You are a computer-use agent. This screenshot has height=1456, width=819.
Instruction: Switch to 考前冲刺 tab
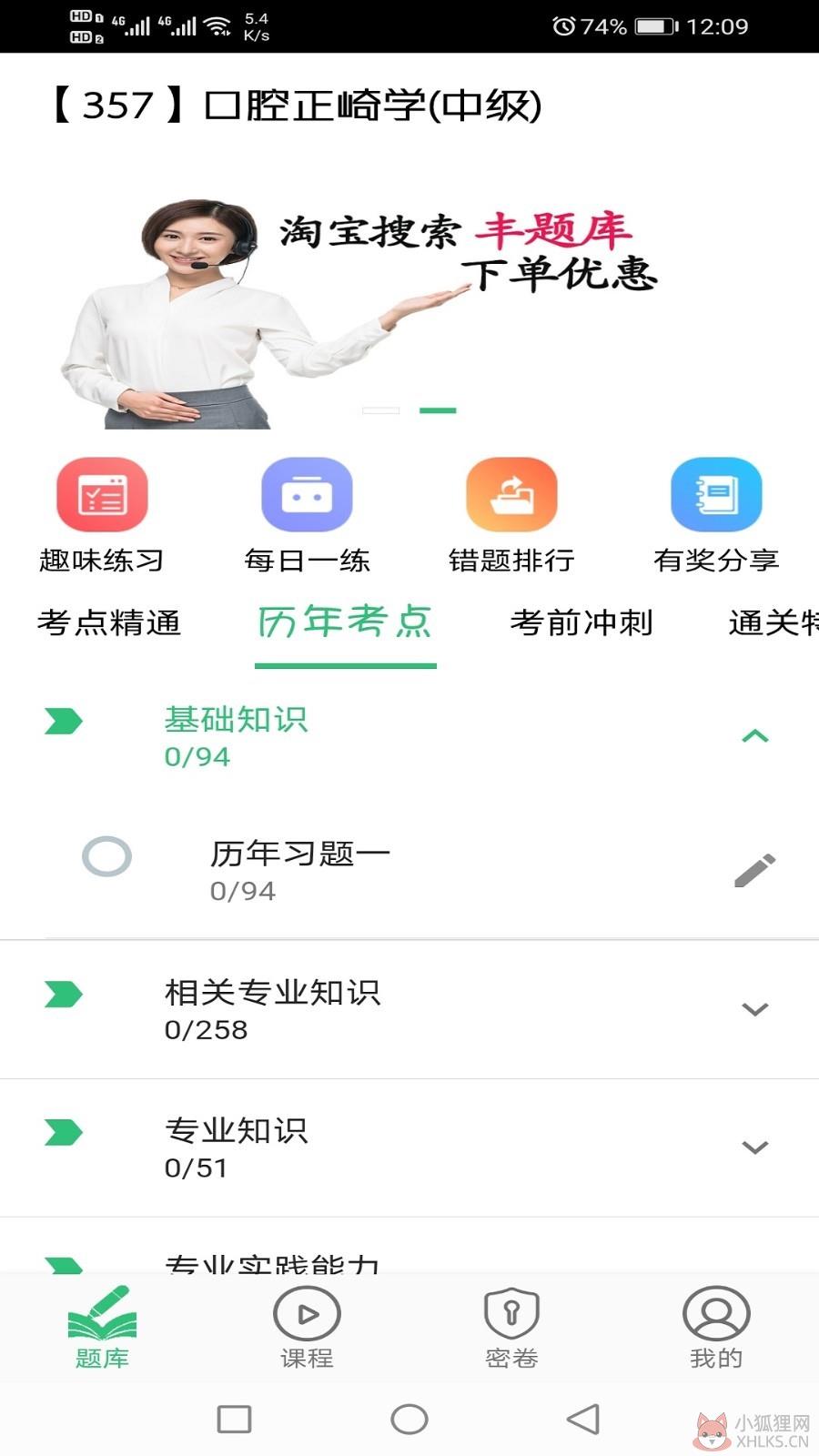581,623
